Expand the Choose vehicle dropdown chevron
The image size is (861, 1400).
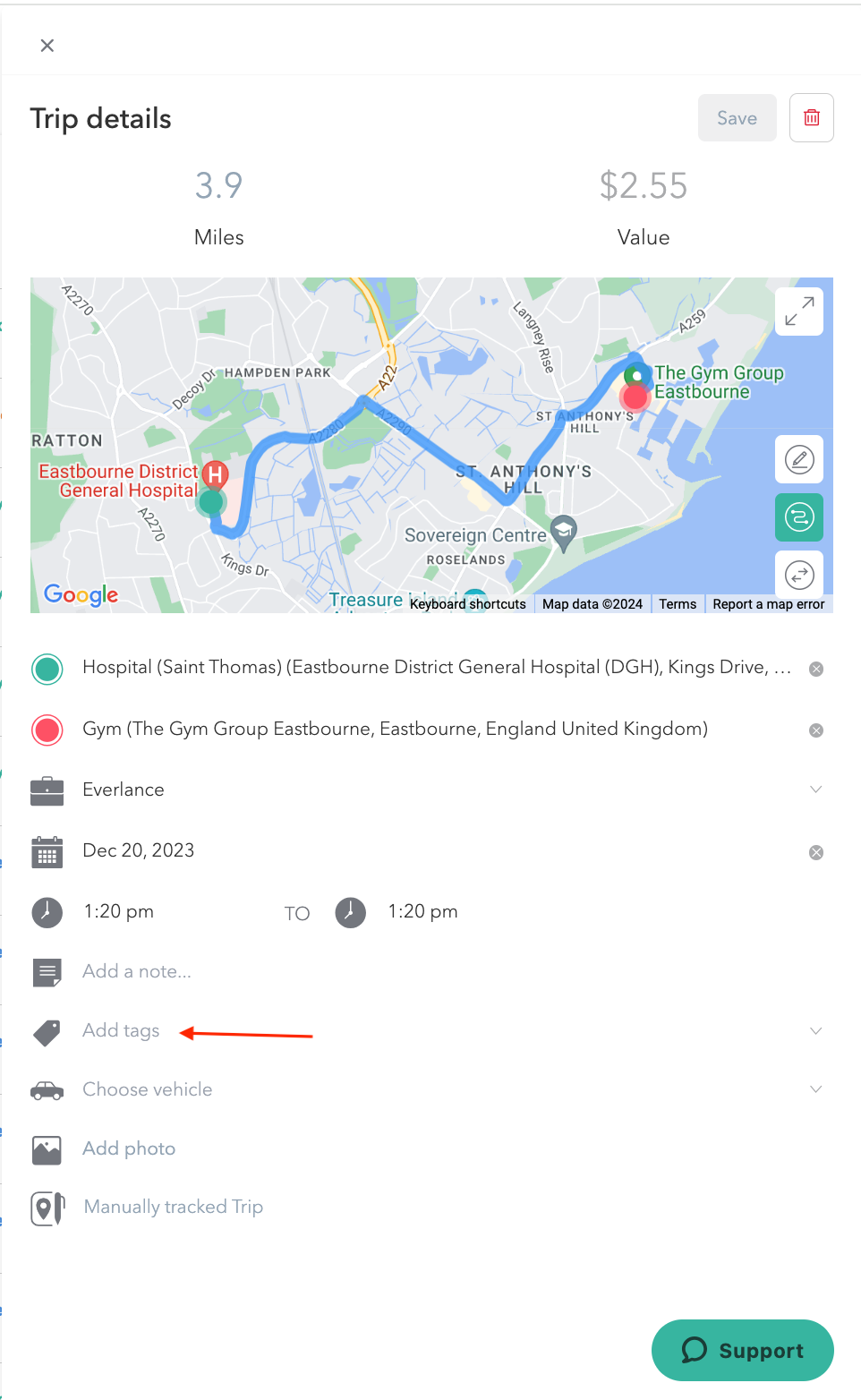814,1088
